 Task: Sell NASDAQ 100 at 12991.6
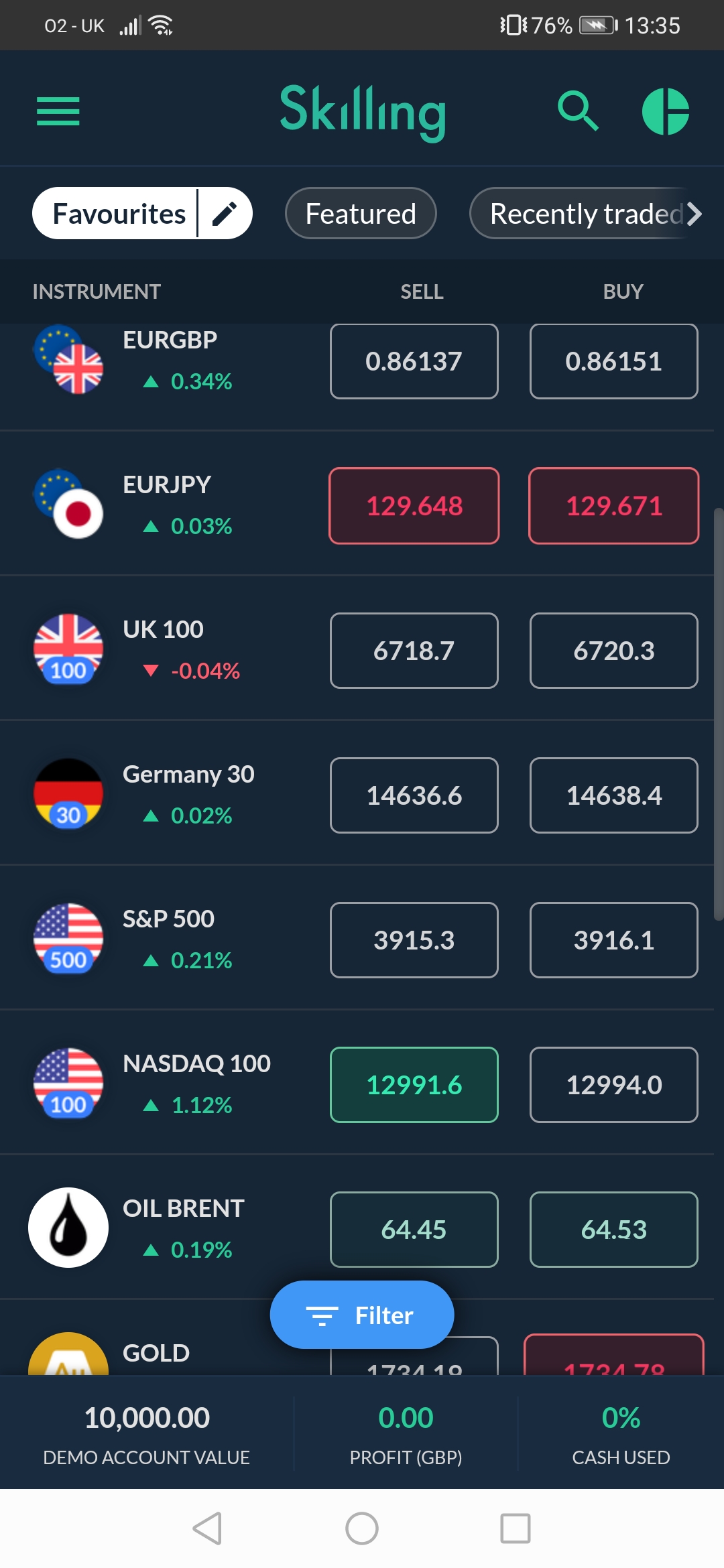click(414, 1085)
